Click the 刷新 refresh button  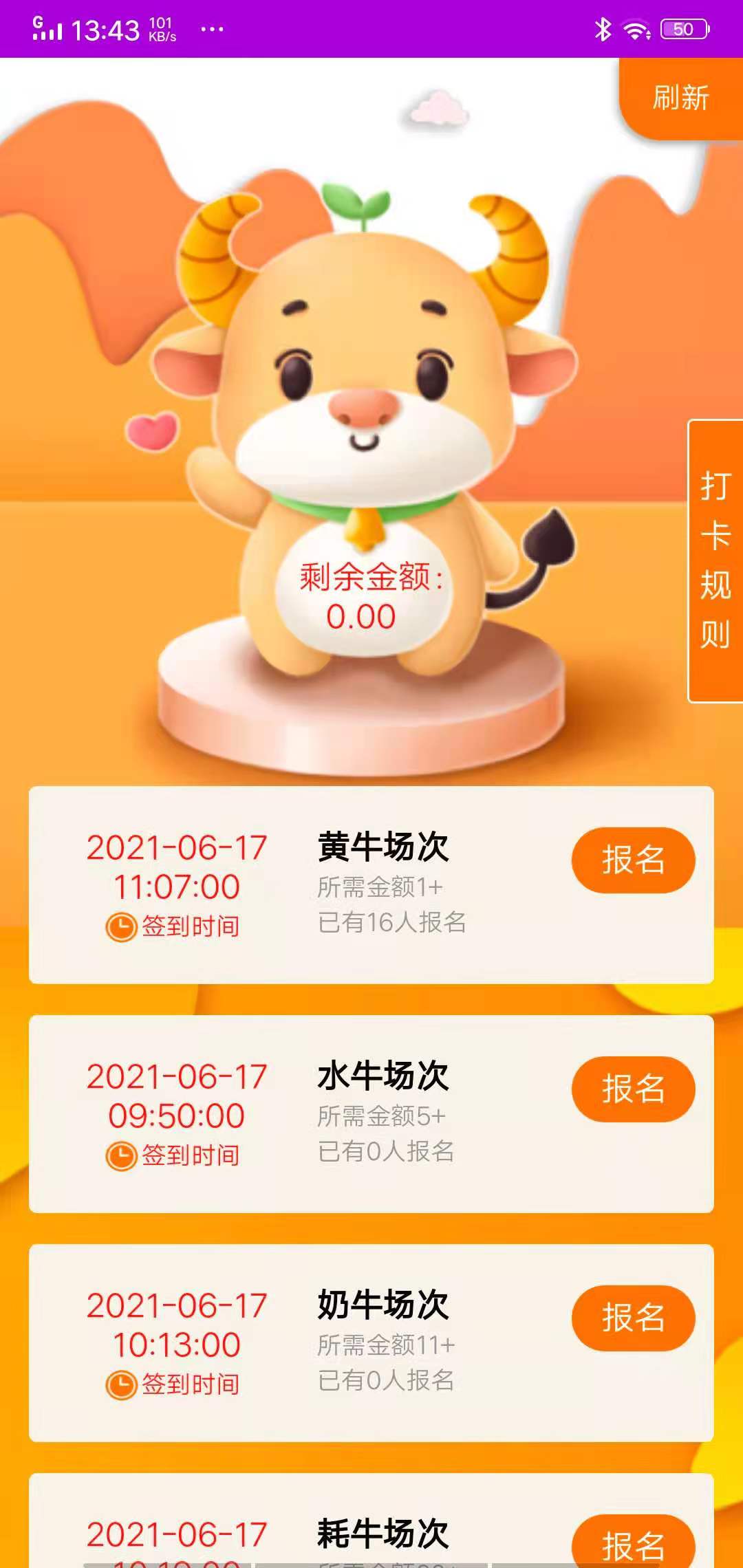pos(681,100)
